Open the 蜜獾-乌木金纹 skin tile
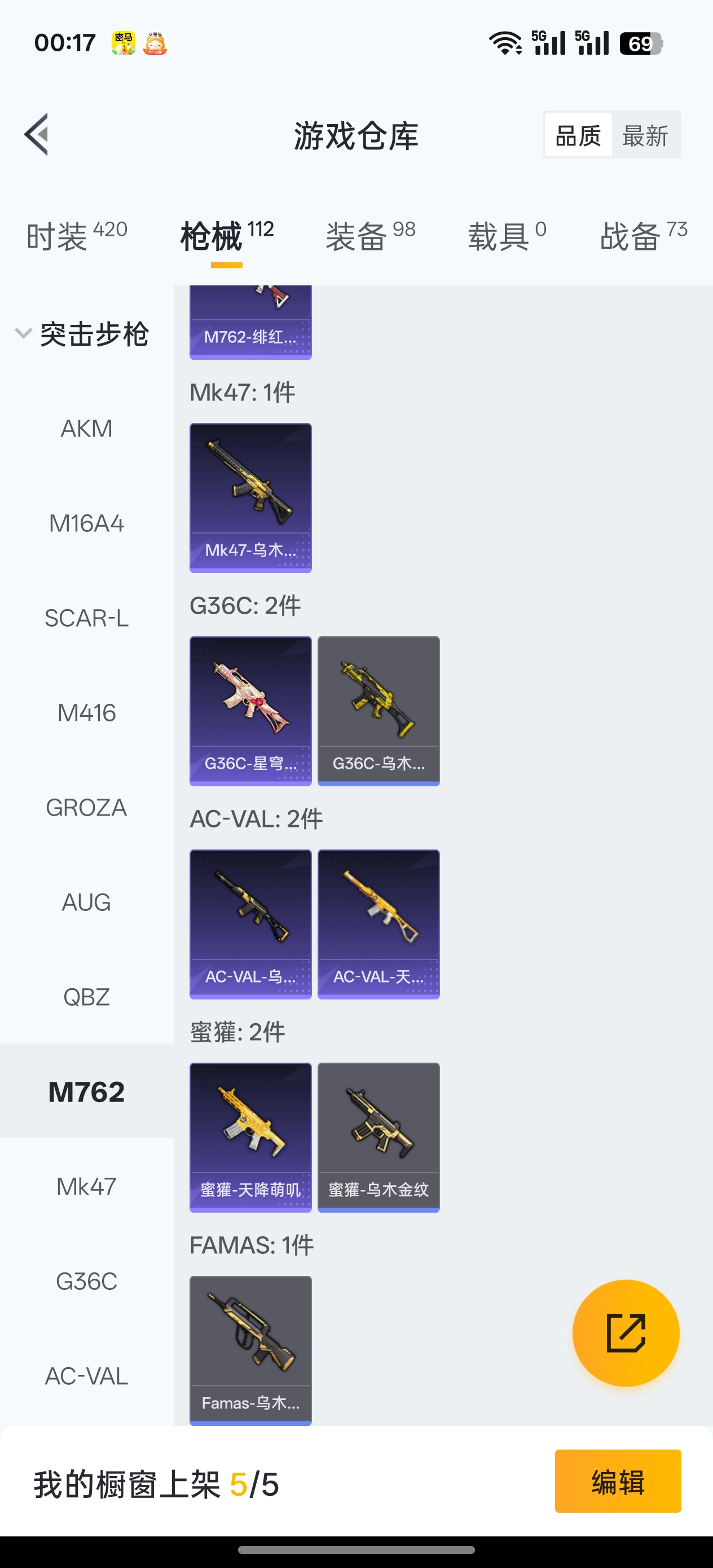The height and width of the screenshot is (1568, 713). point(378,1137)
